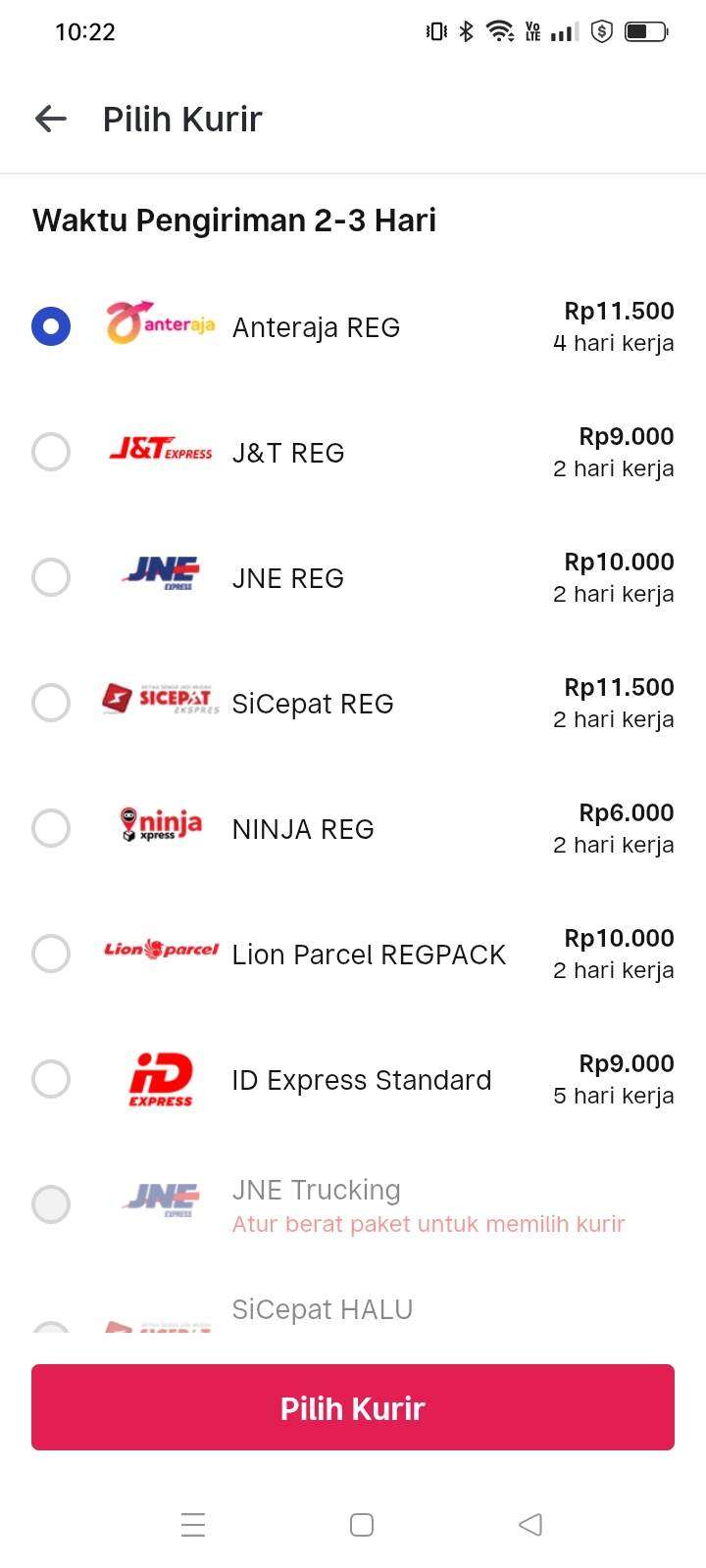Choose NINJA REG for Rp6.000

353,828
